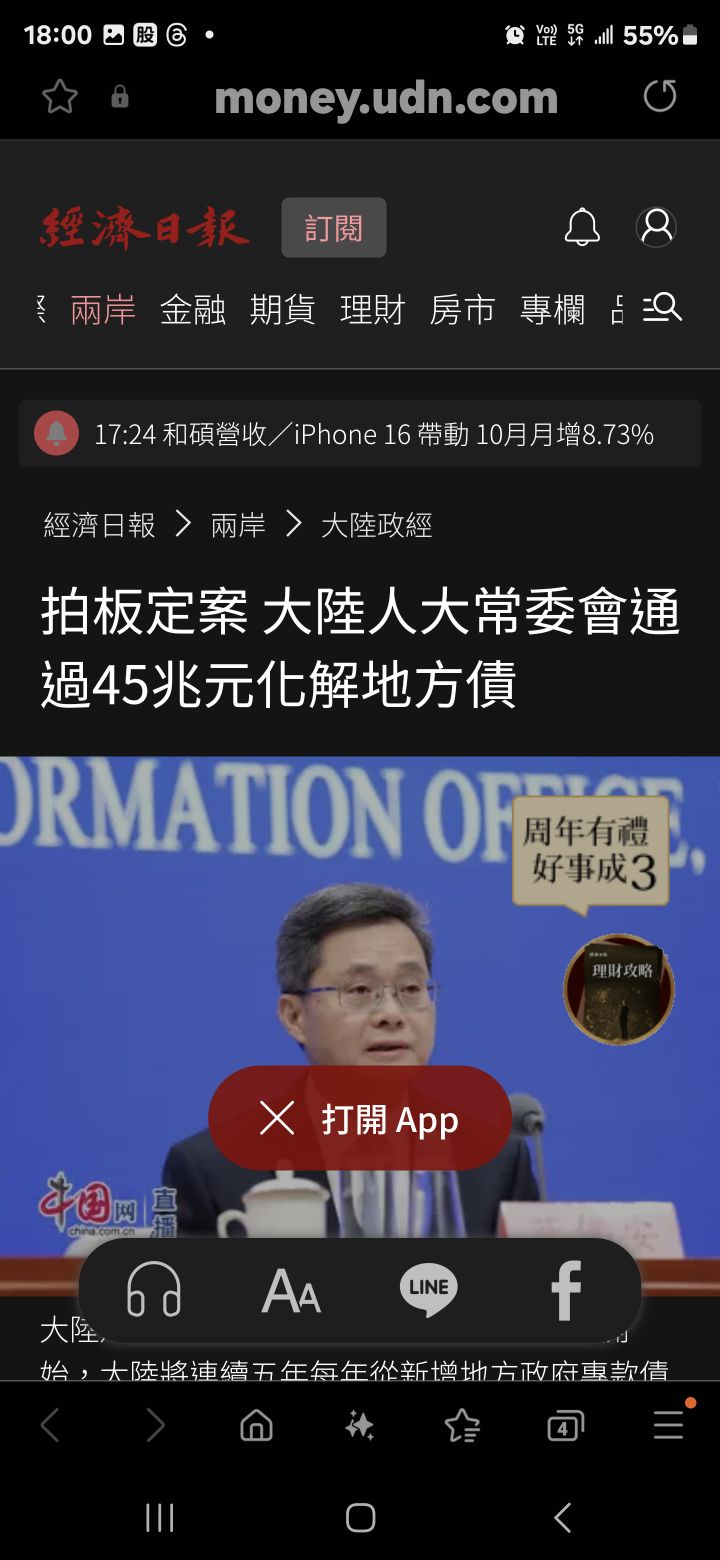
Task: Switch to the 期貨 tab
Action: pyautogui.click(x=282, y=310)
